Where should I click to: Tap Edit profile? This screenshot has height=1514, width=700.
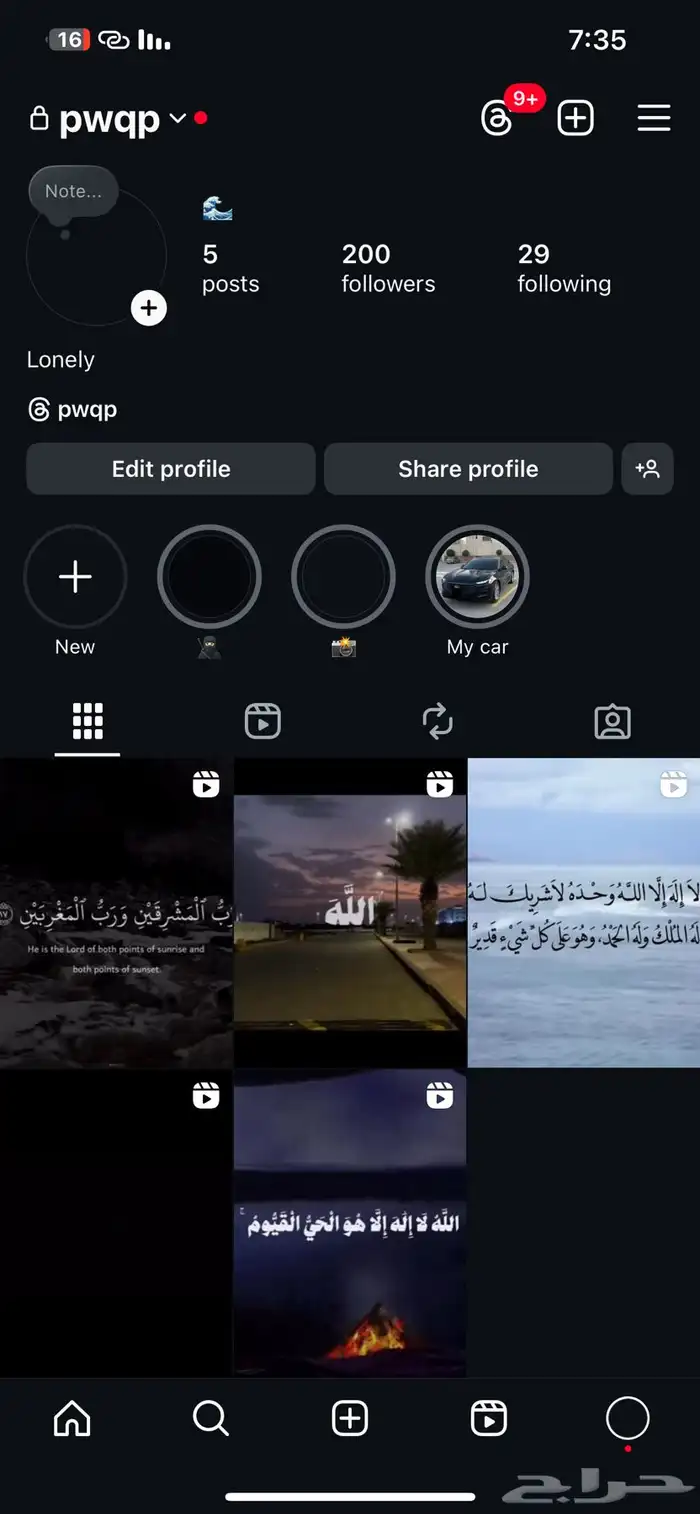coord(171,469)
